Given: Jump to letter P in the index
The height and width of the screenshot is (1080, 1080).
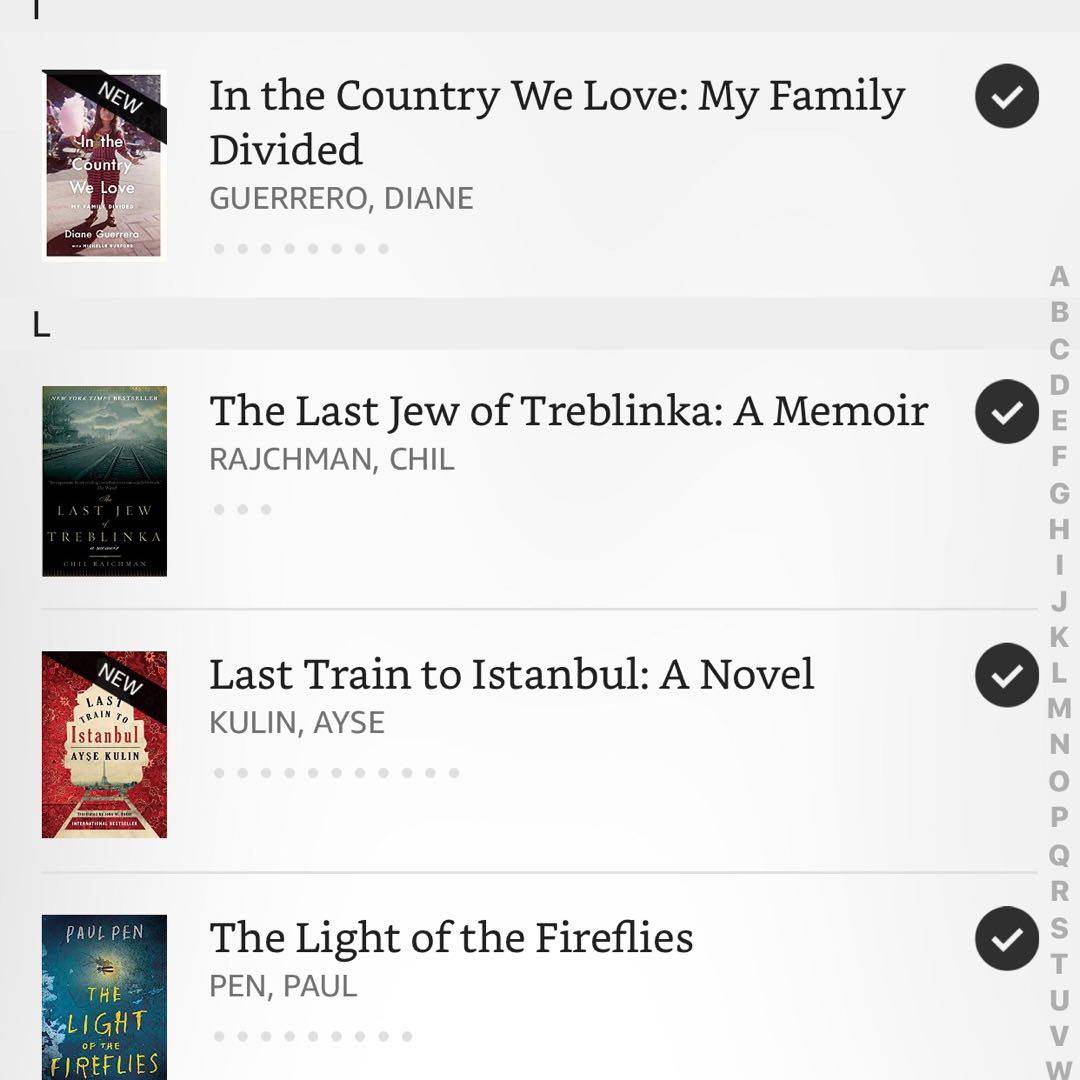Looking at the screenshot, I should point(1059,817).
